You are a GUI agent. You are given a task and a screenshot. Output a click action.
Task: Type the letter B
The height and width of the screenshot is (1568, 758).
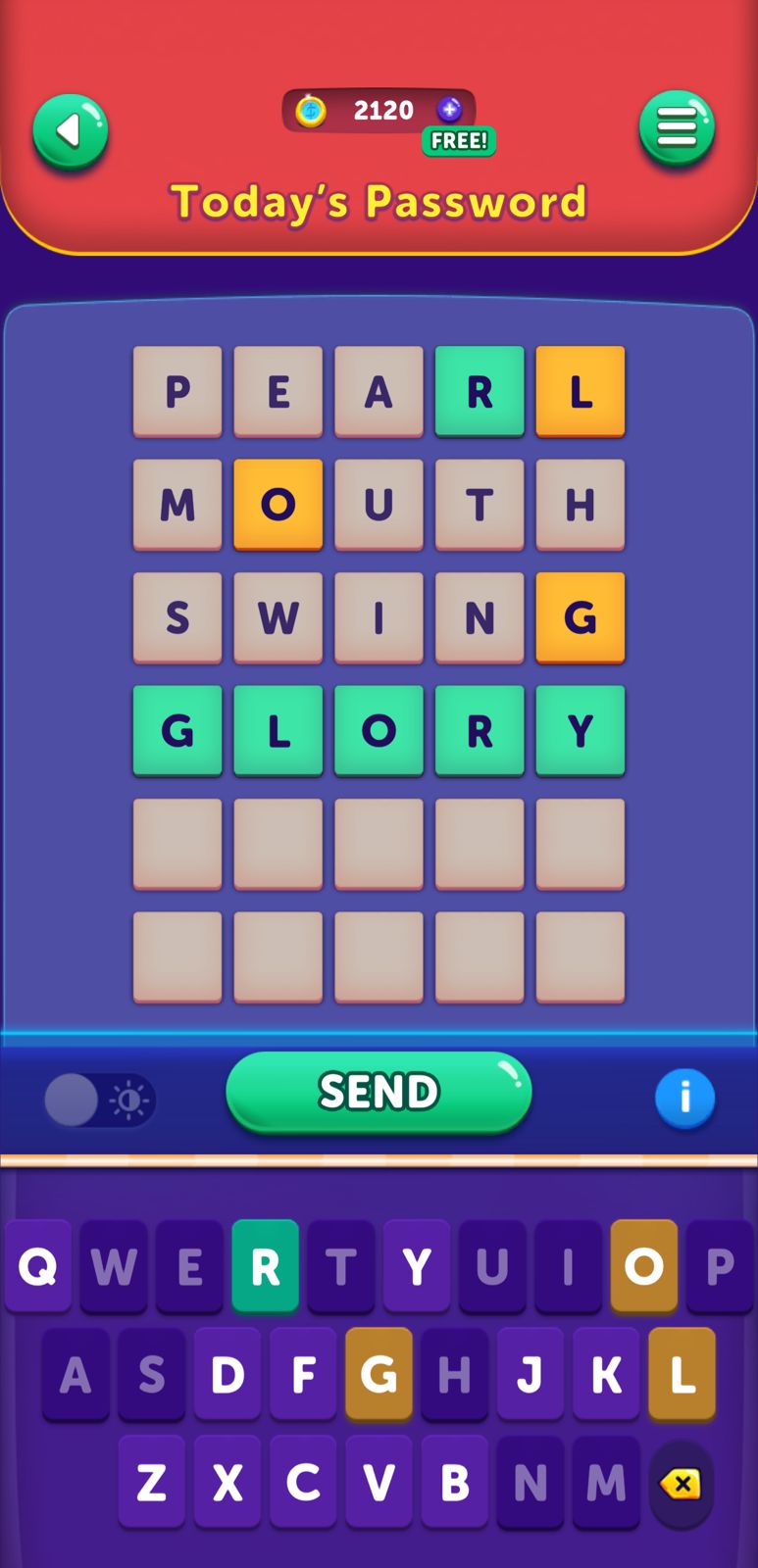click(454, 1482)
